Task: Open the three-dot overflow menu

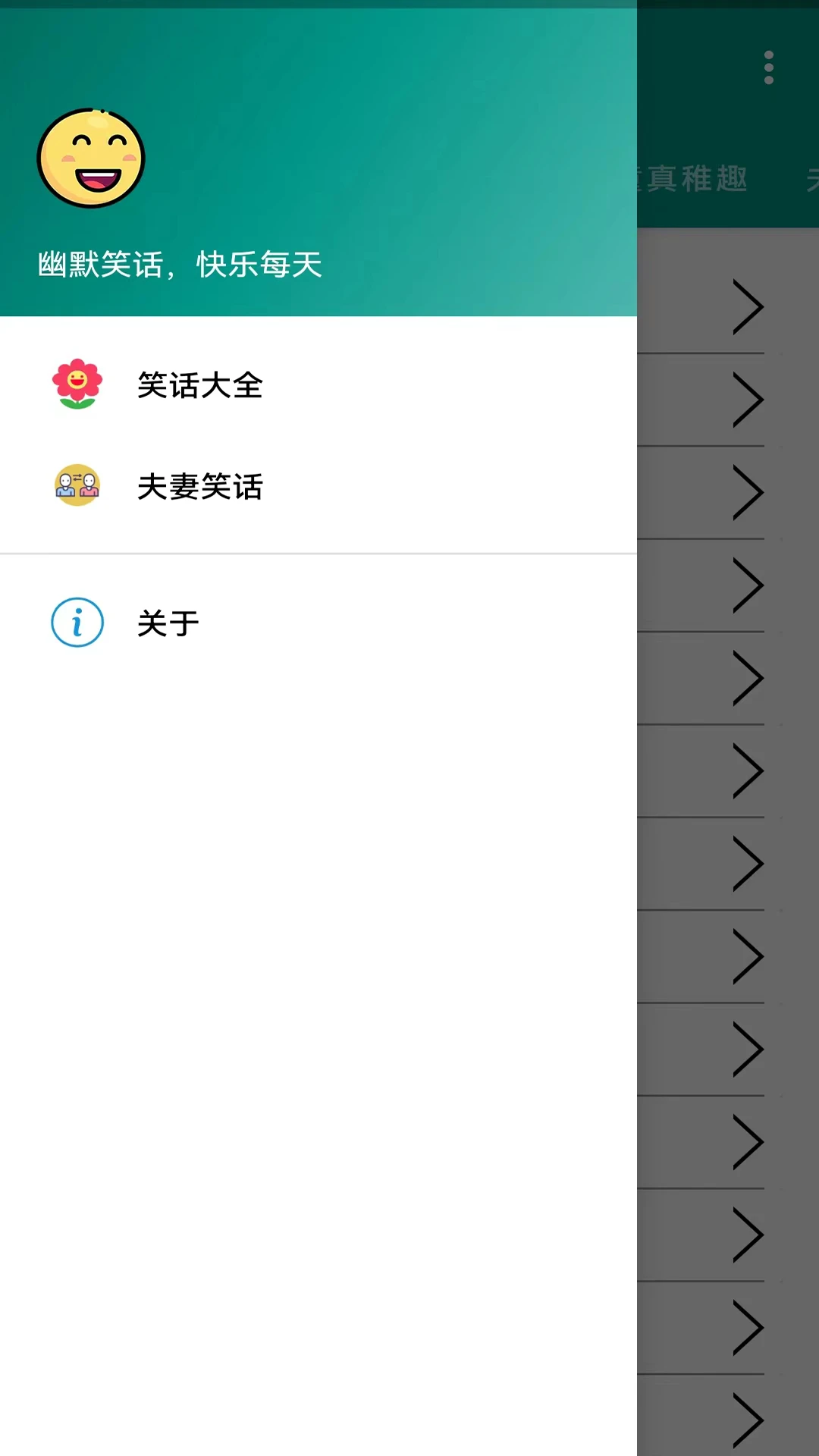Action: coord(768,67)
